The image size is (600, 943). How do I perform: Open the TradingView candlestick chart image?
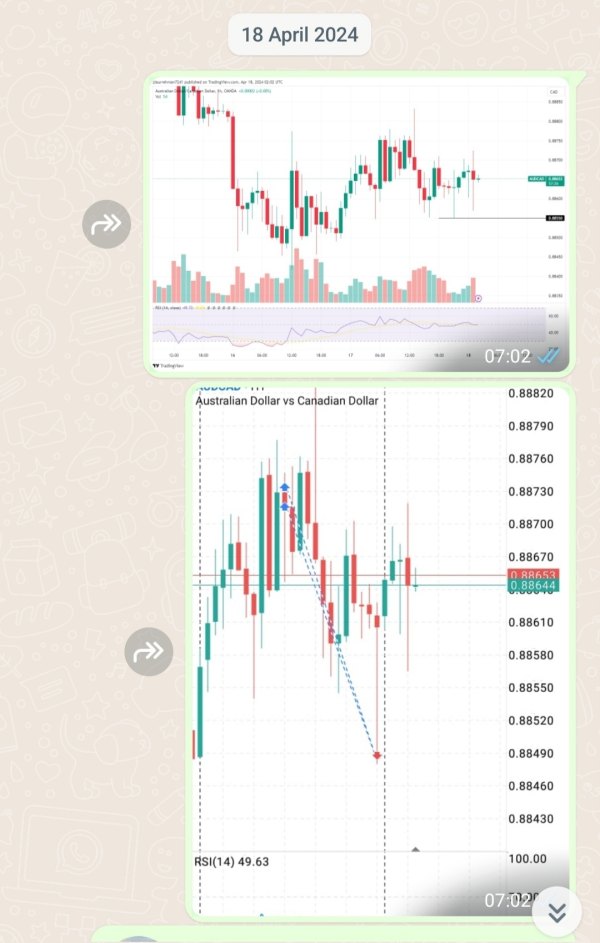[358, 224]
